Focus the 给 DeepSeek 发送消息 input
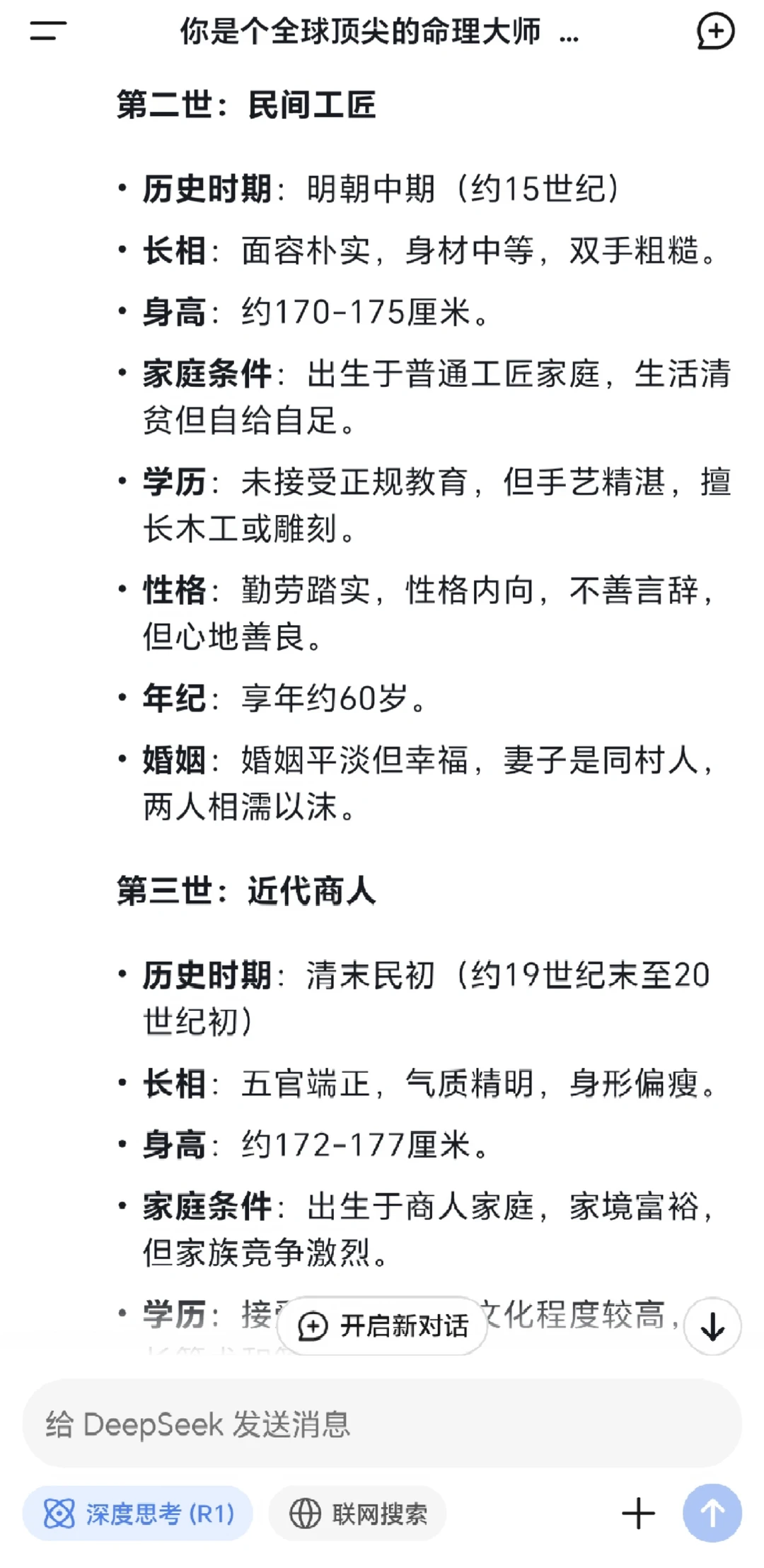 [382, 1424]
